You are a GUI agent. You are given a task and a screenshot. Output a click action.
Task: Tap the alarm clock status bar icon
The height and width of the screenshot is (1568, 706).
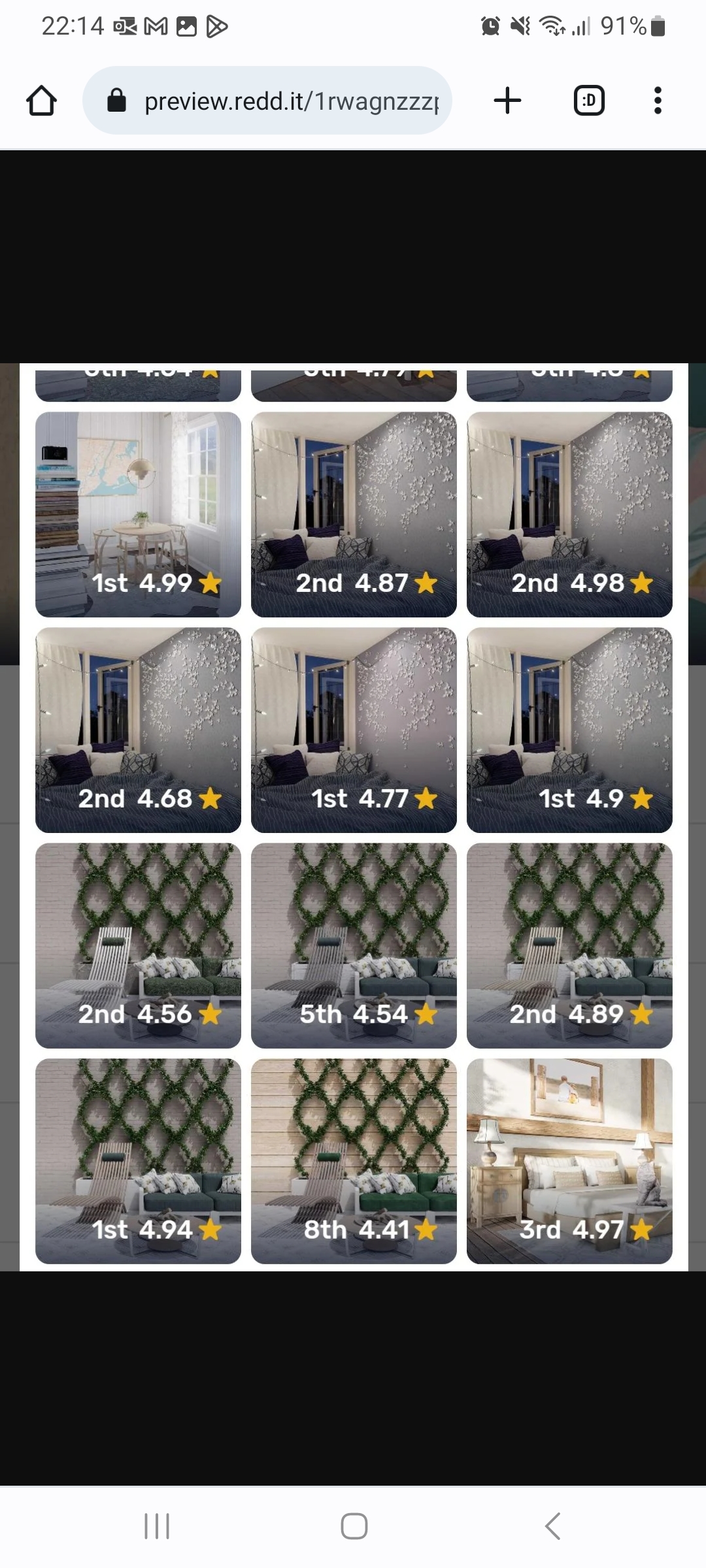[x=488, y=26]
